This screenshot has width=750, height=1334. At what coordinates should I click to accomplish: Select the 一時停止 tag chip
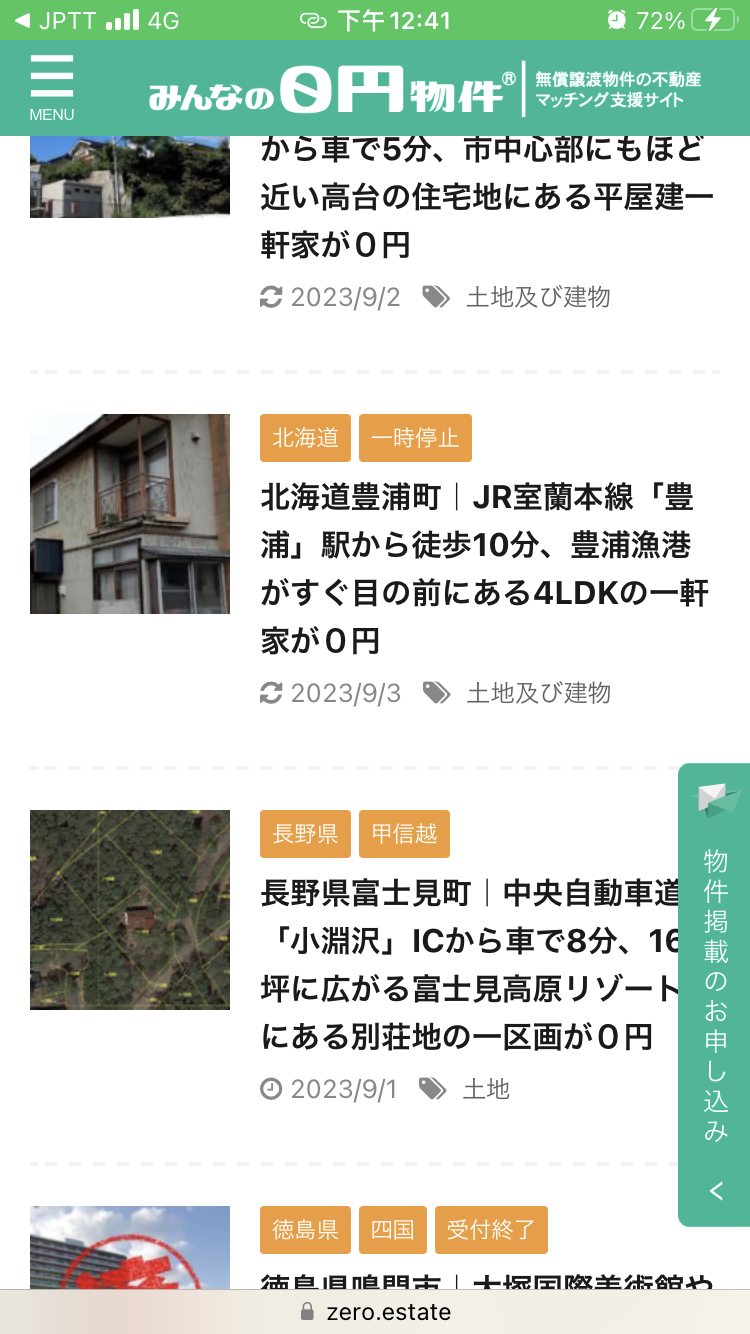click(x=415, y=438)
